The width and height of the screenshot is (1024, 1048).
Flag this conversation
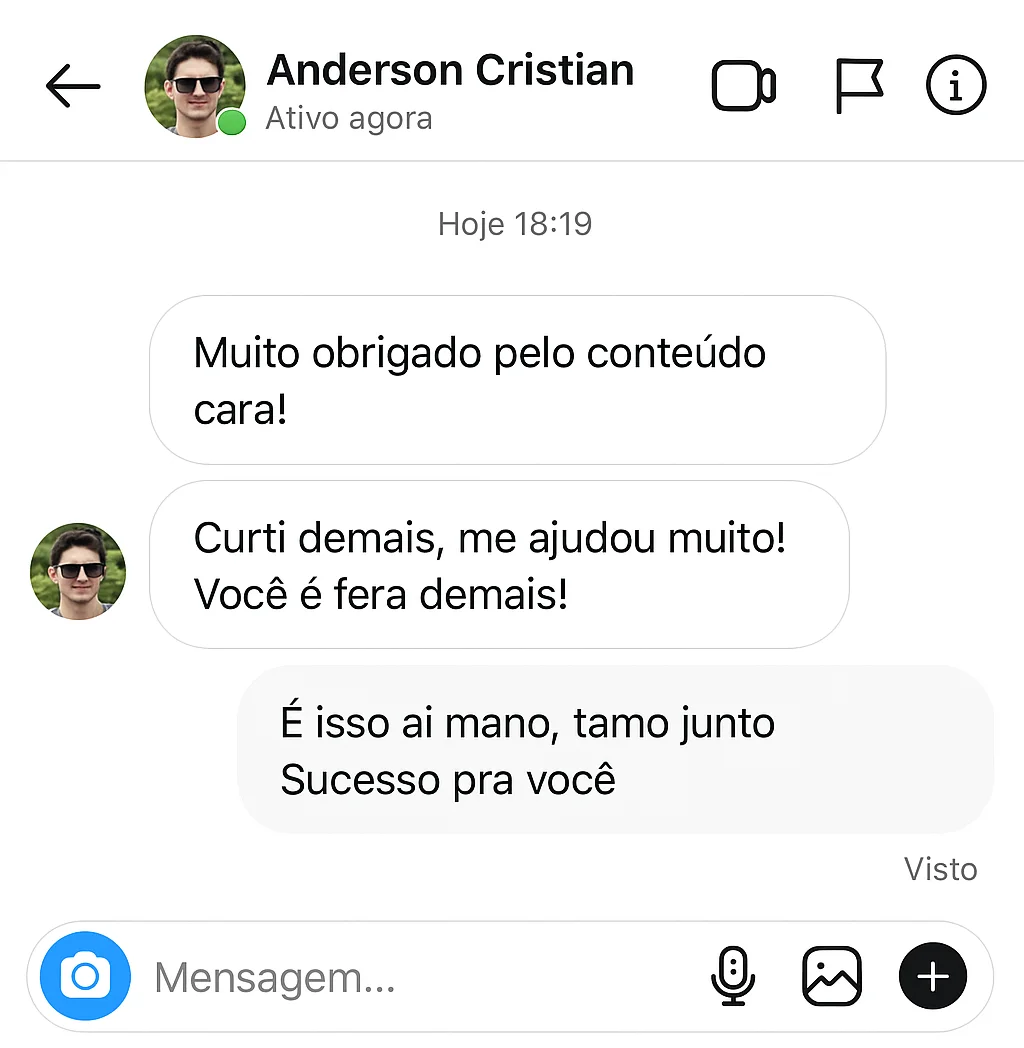pos(859,87)
